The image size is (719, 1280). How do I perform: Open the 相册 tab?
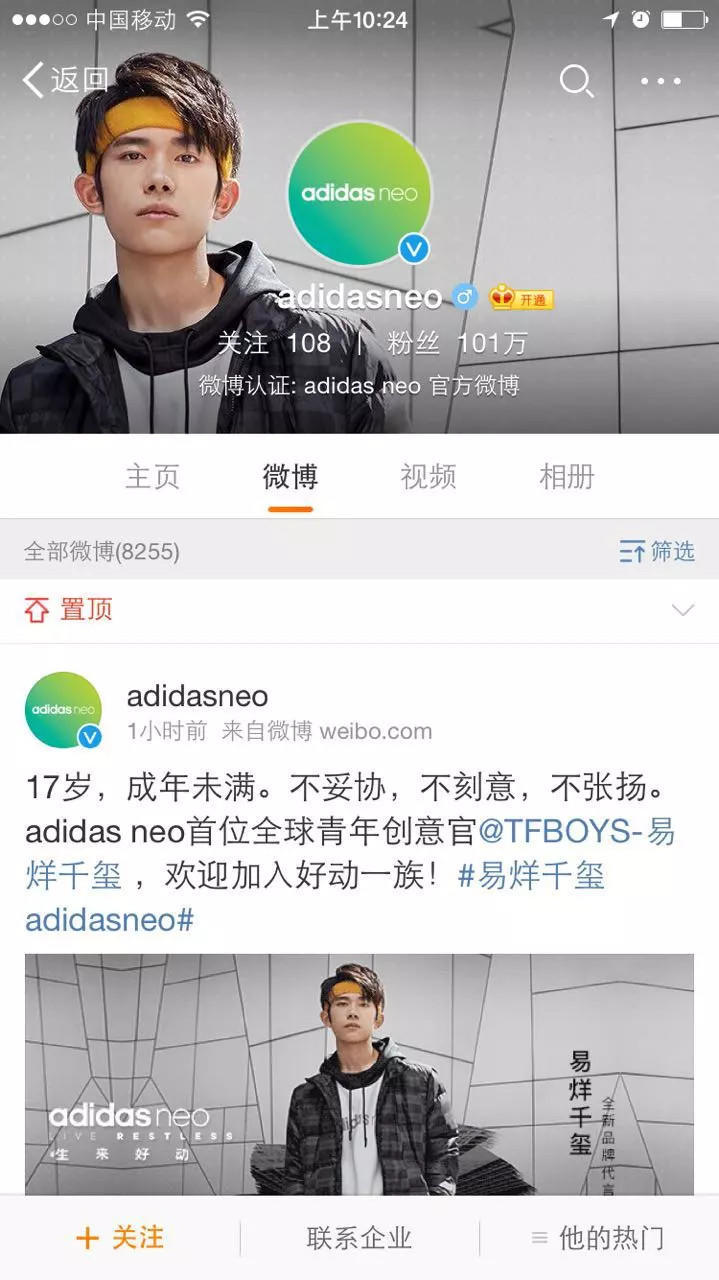(566, 477)
